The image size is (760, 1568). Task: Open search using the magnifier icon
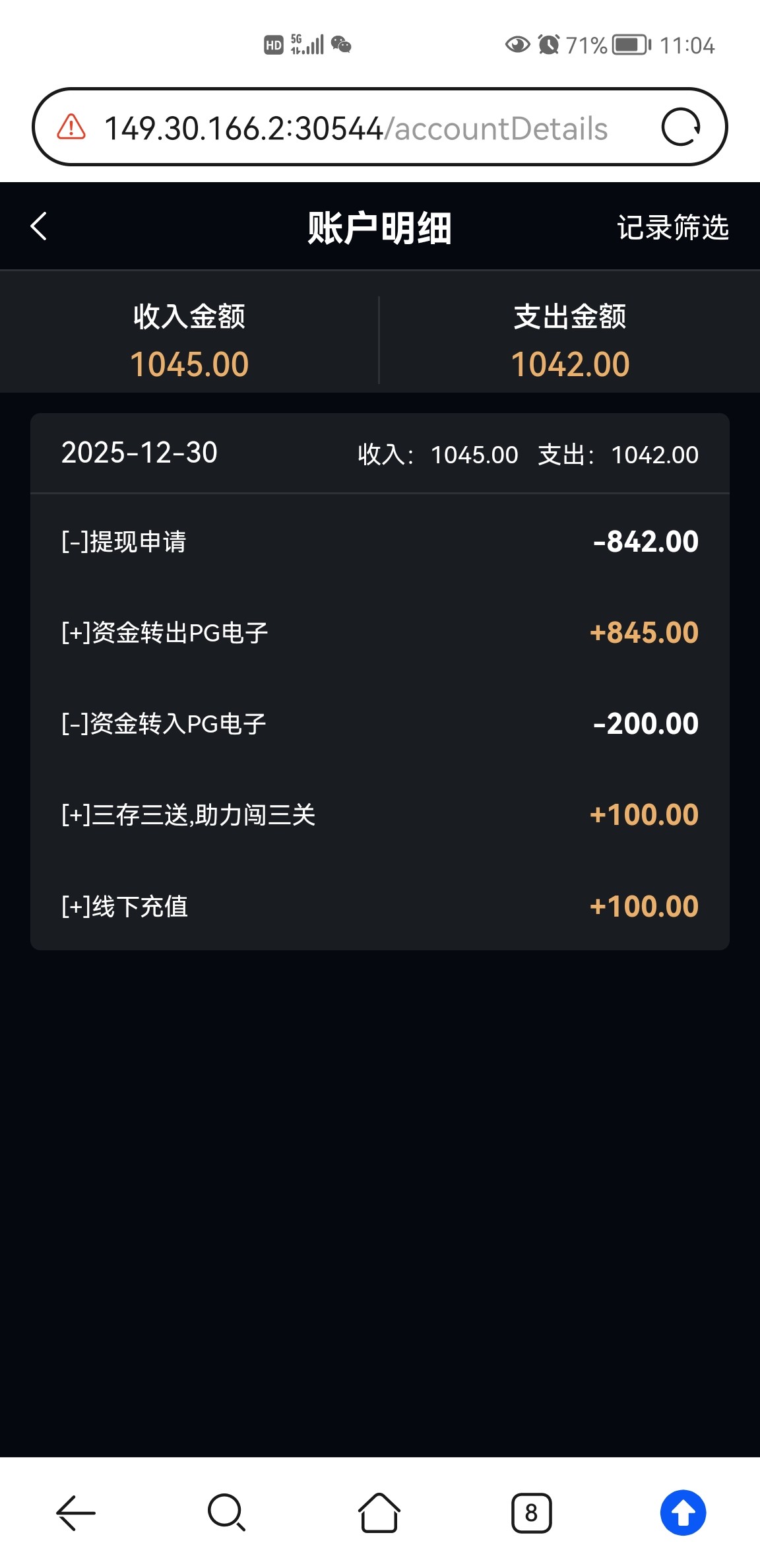point(224,1512)
